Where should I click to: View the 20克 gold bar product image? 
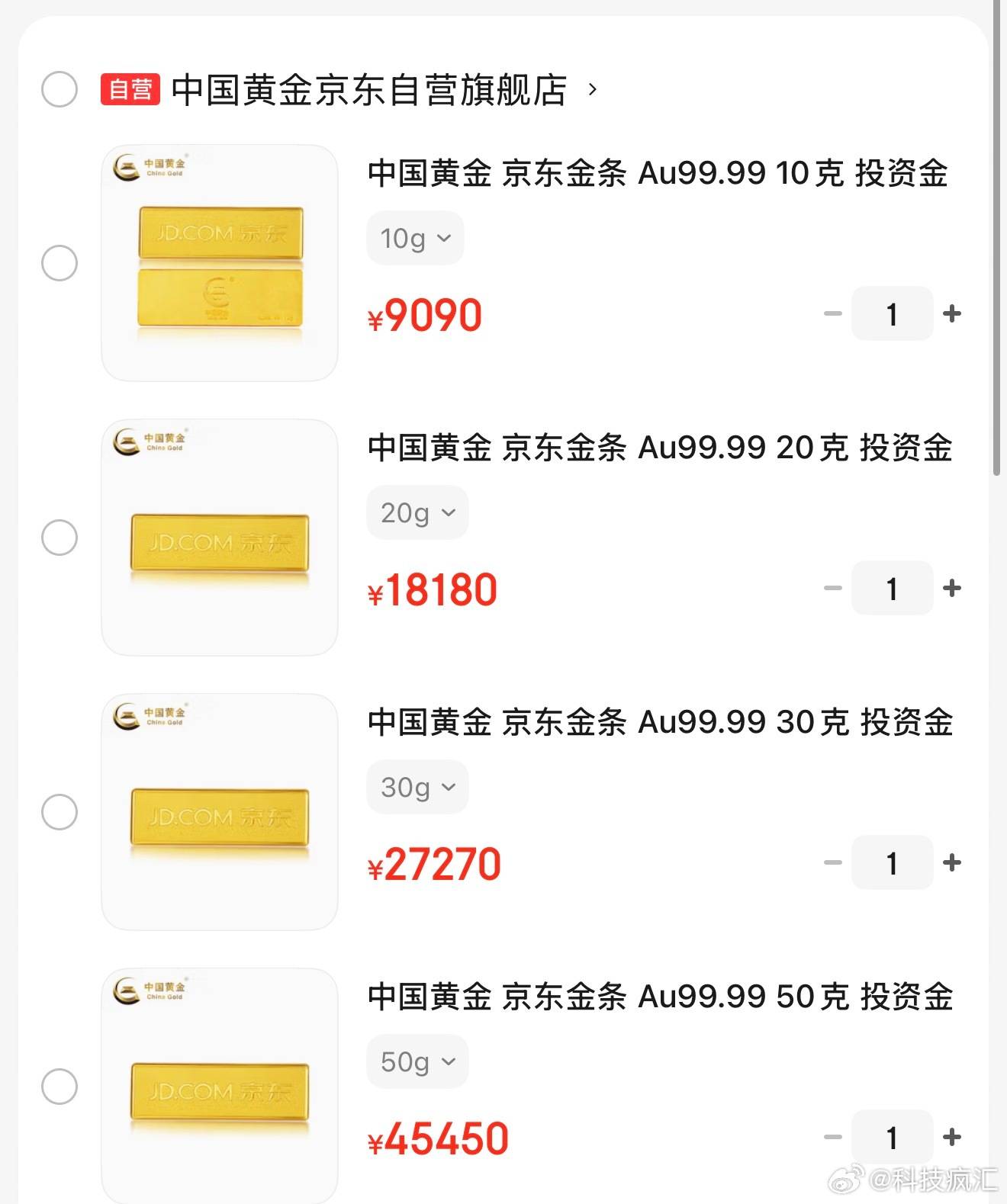[220, 538]
